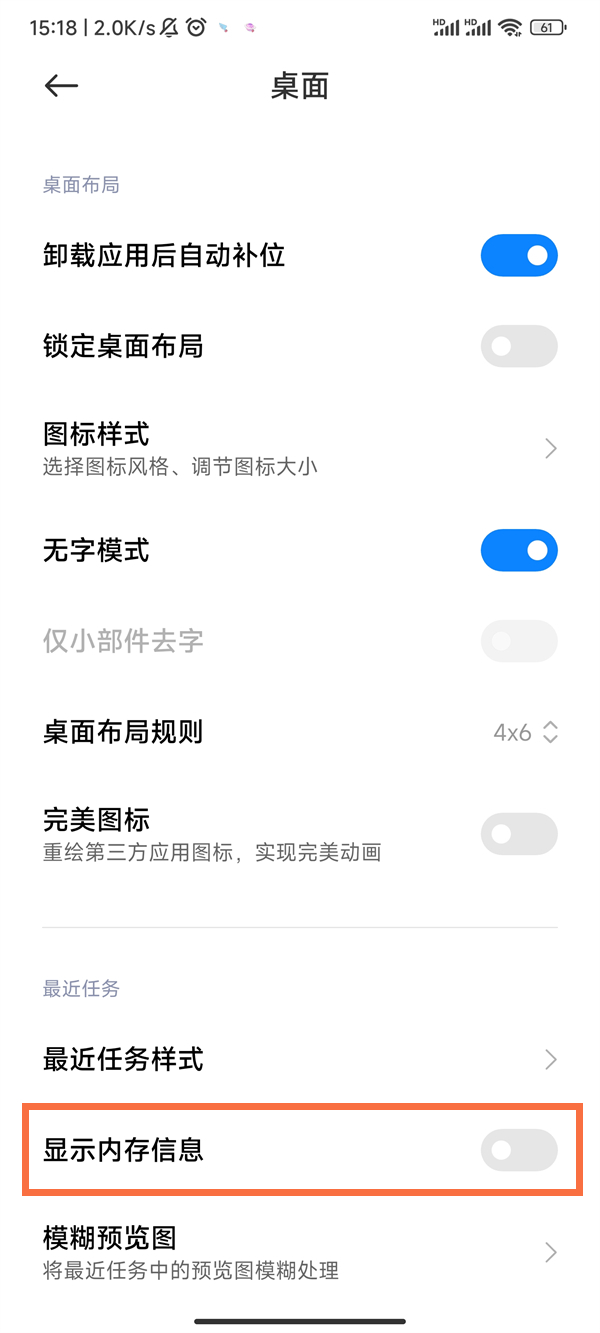Open 图标样式 settings
Screen dimensions: 600x1333
point(300,448)
